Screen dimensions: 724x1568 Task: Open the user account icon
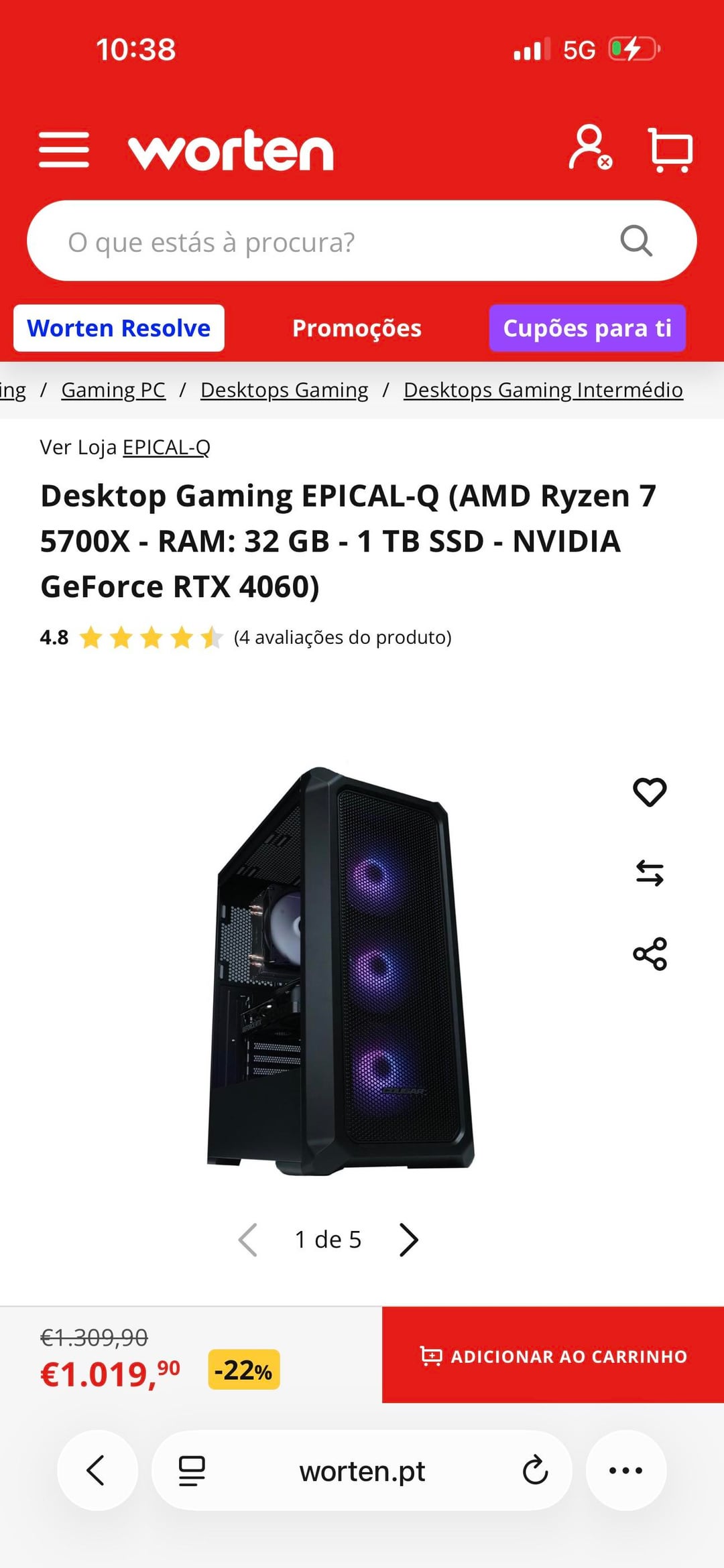pos(589,147)
